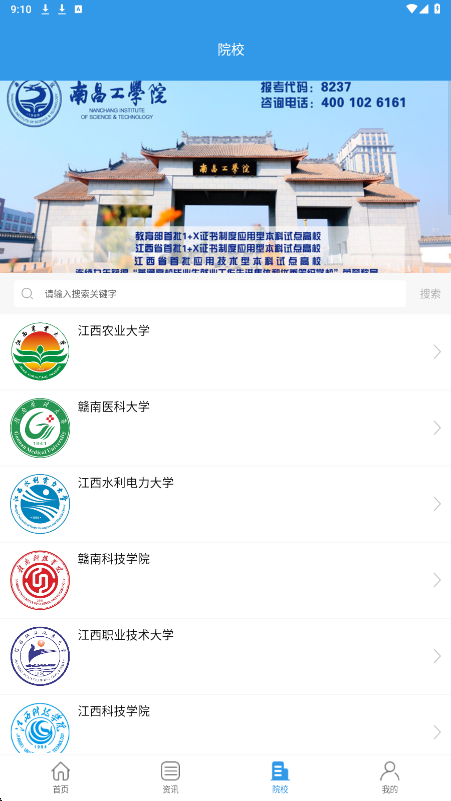Open 赣南医科大学 details
Screen dimensions: 451x801
[x=225, y=428]
